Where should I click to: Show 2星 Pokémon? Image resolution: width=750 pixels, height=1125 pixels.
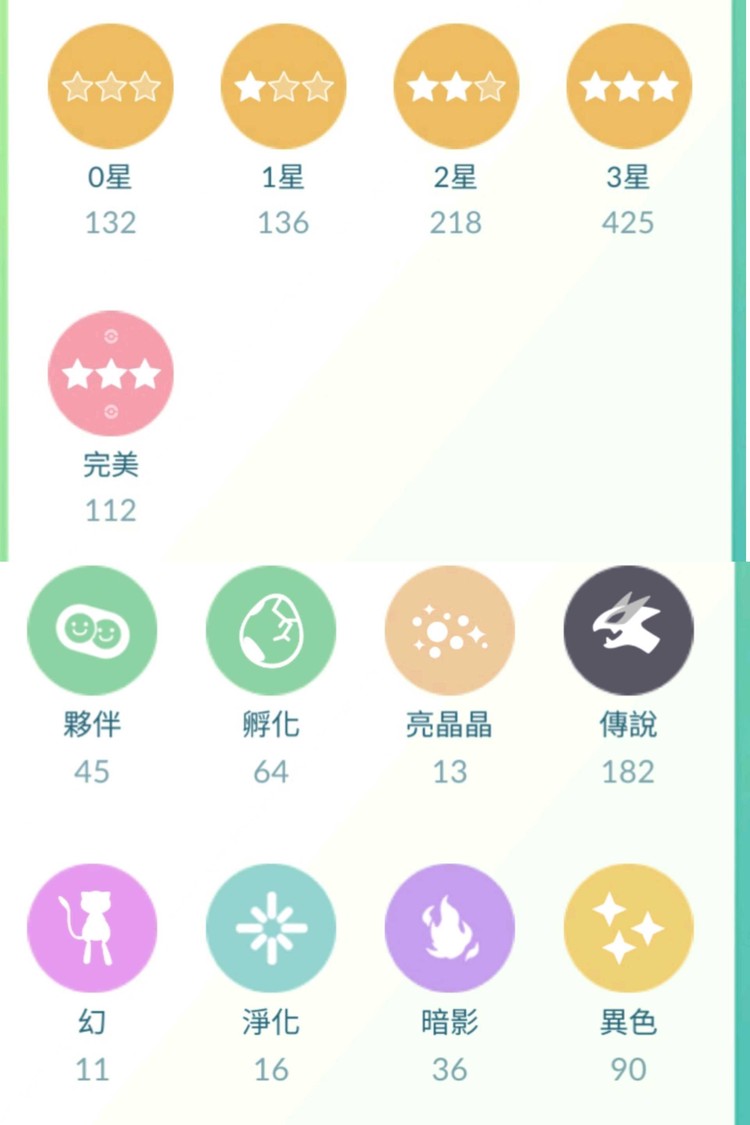pyautogui.click(x=456, y=87)
